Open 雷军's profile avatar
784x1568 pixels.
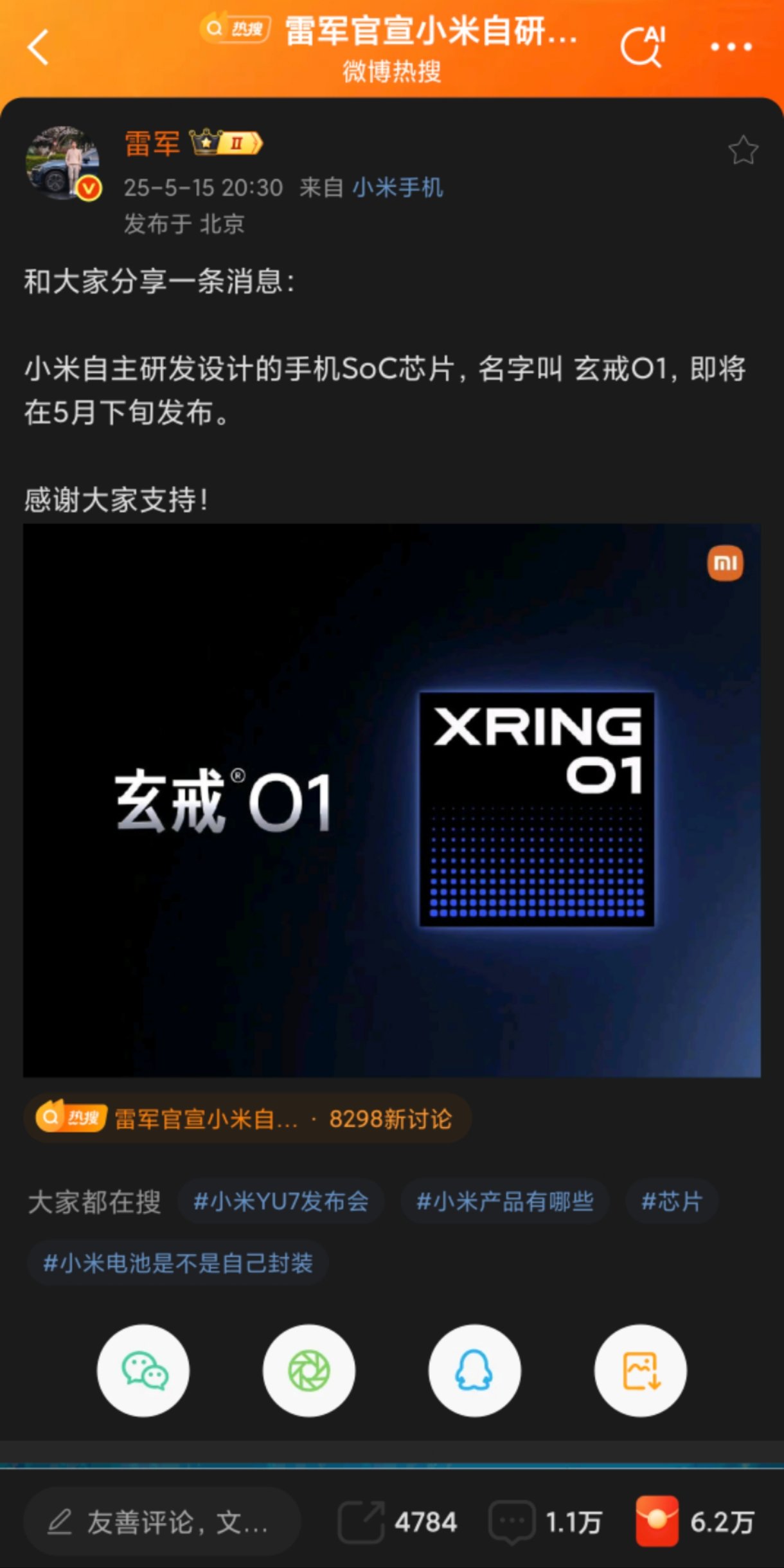pos(63,163)
